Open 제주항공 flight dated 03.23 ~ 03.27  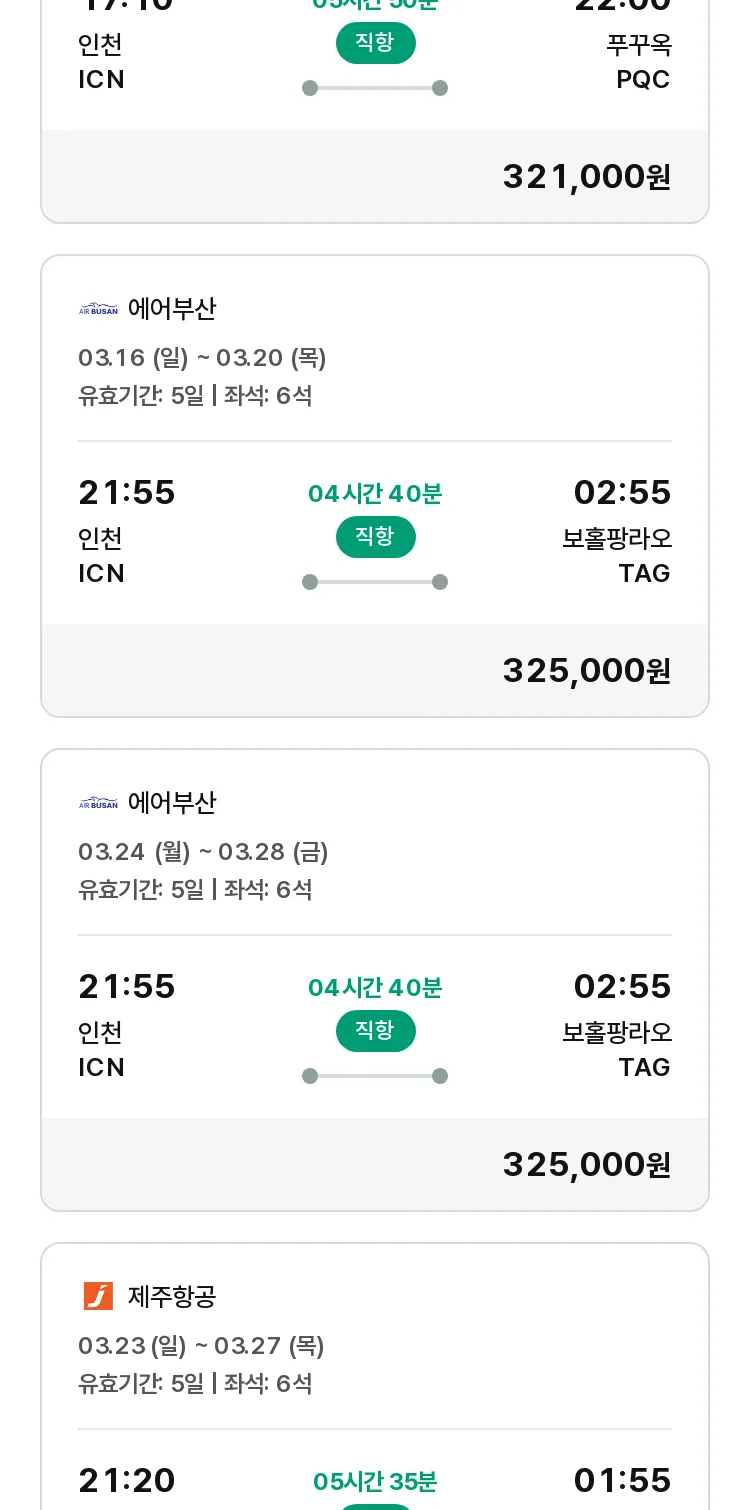tap(375, 1376)
